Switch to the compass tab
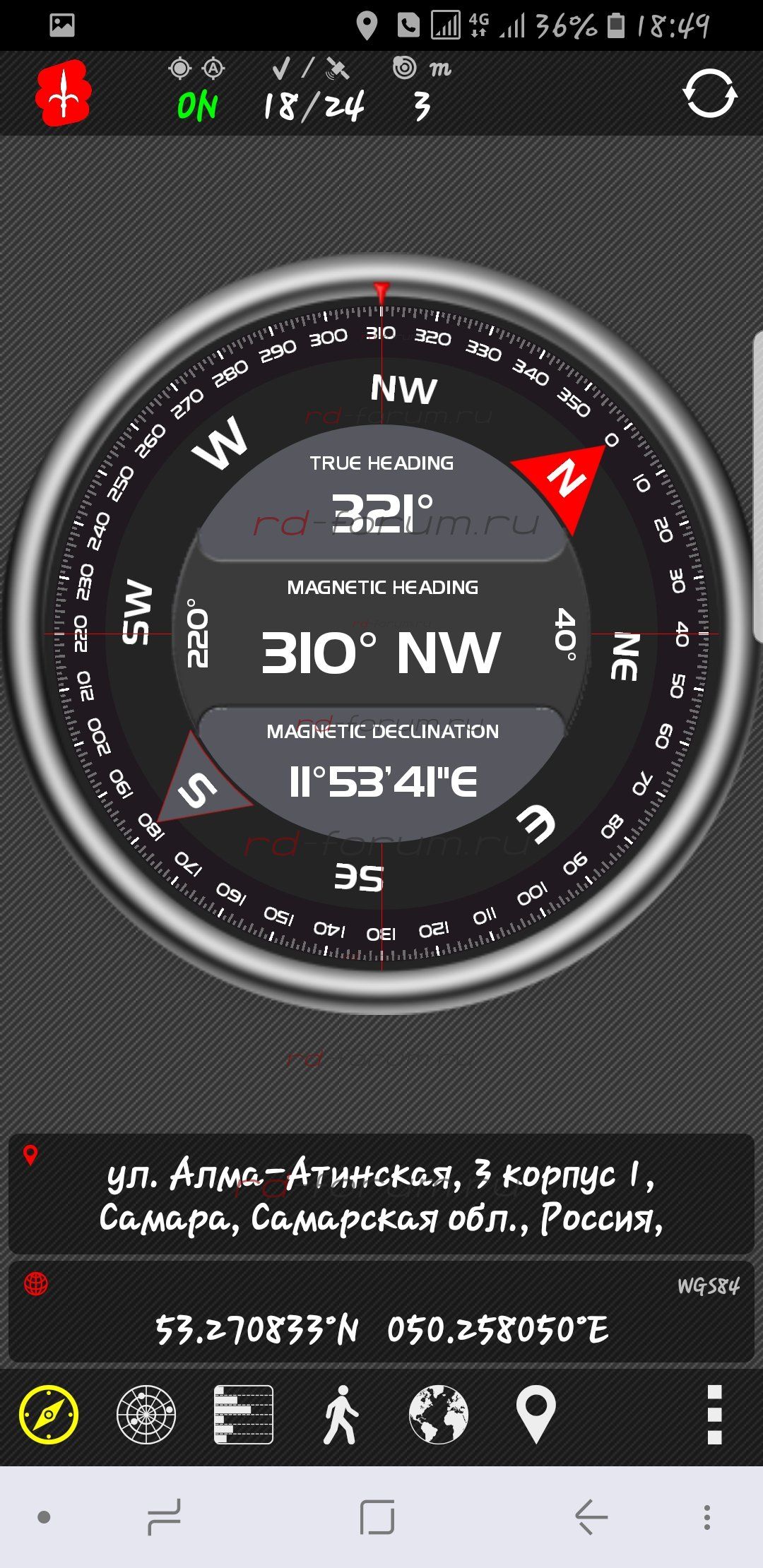Screen dimensions: 763x1568 [x=49, y=1414]
